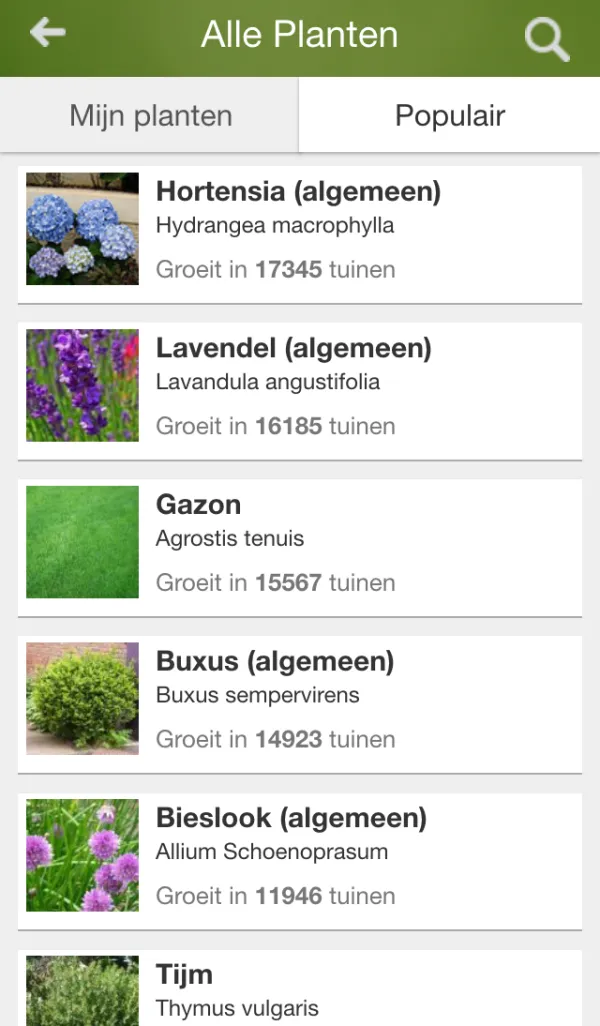Open the Tijm plant entry

point(300,988)
